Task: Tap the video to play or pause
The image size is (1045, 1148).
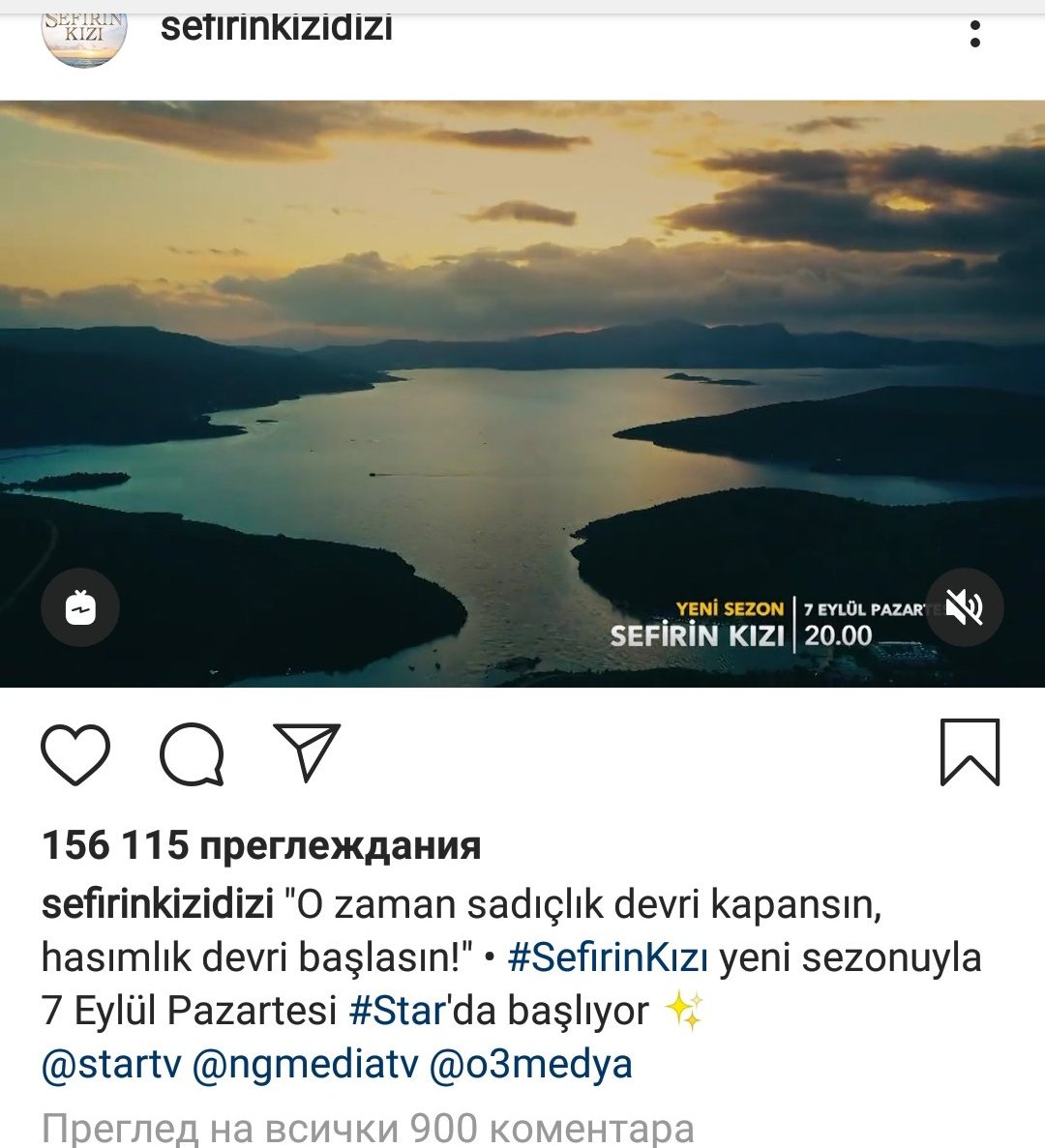Action: [522, 394]
